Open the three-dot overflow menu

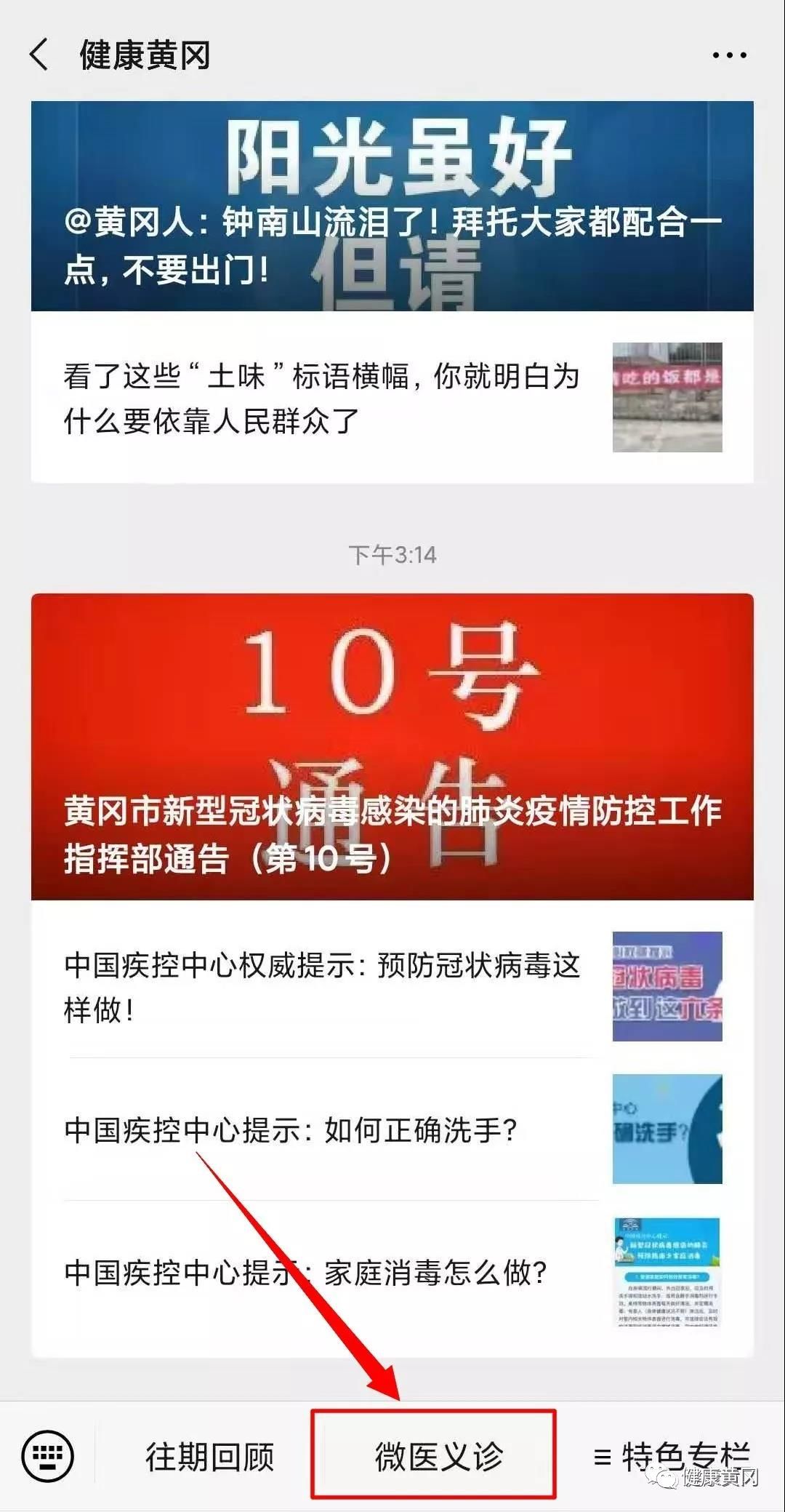point(729,55)
